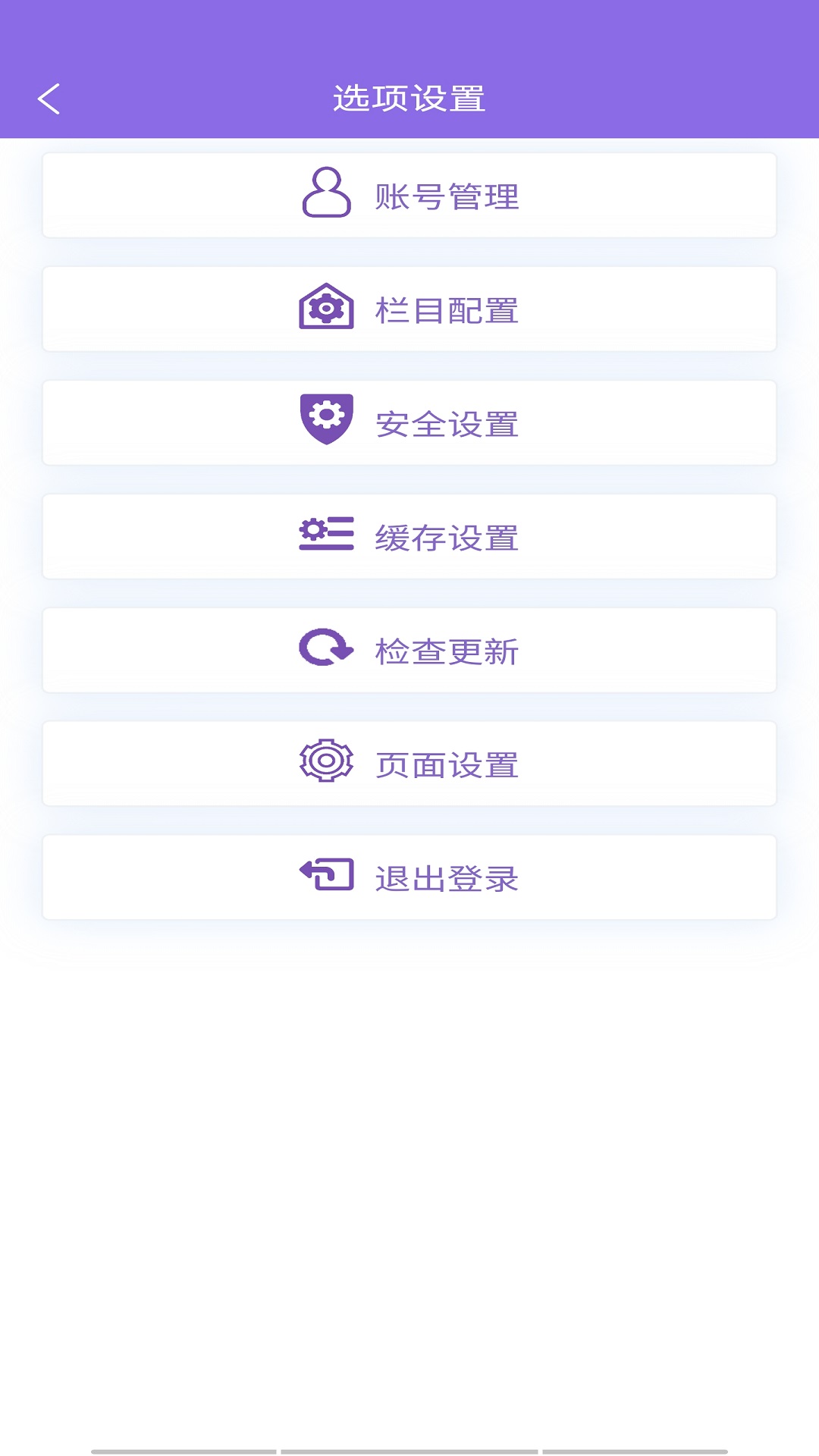Tap the back chevron in the header
This screenshot has width=819, height=1456.
[x=49, y=99]
